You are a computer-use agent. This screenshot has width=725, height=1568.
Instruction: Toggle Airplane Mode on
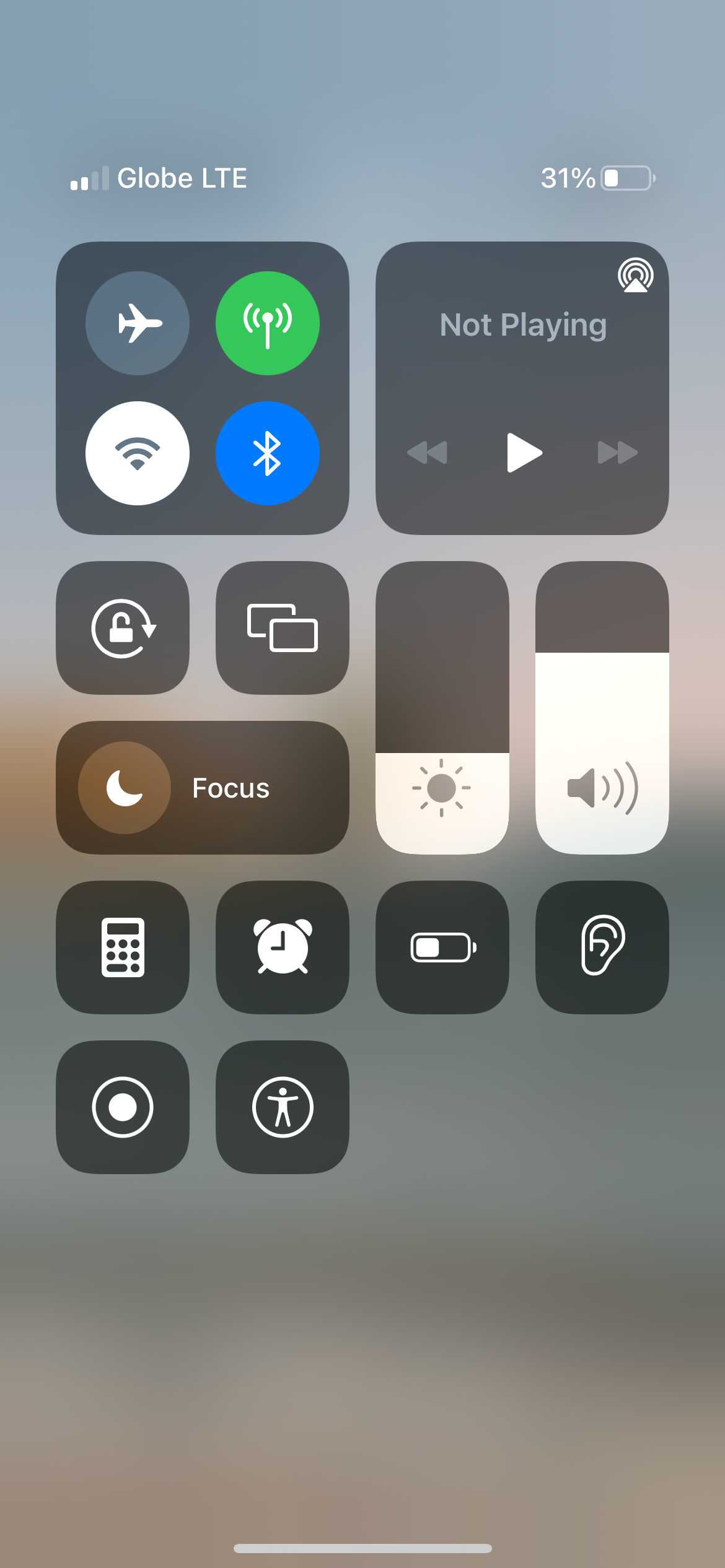pyautogui.click(x=138, y=323)
